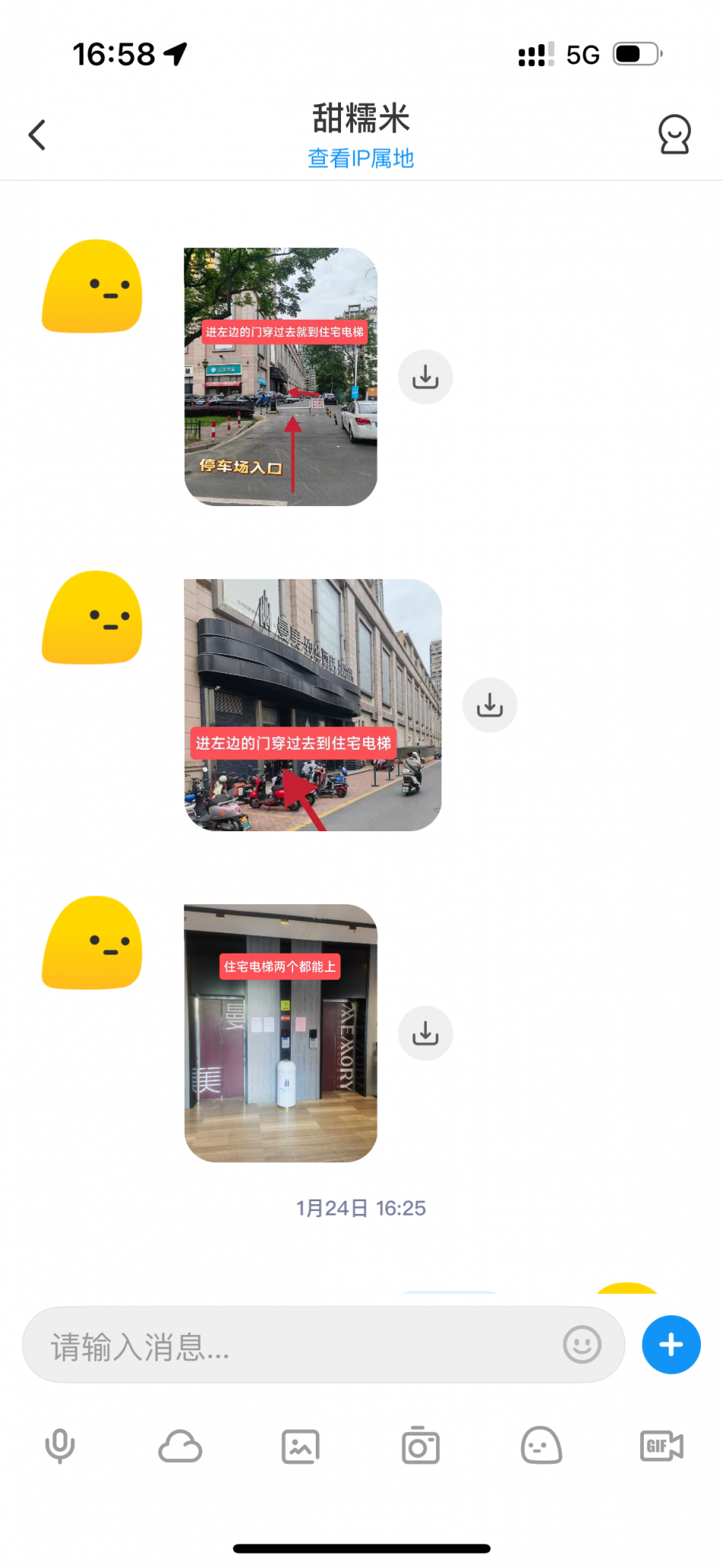Open the sticker face panel
Screen dimensions: 723x1568
pyautogui.click(x=541, y=1446)
